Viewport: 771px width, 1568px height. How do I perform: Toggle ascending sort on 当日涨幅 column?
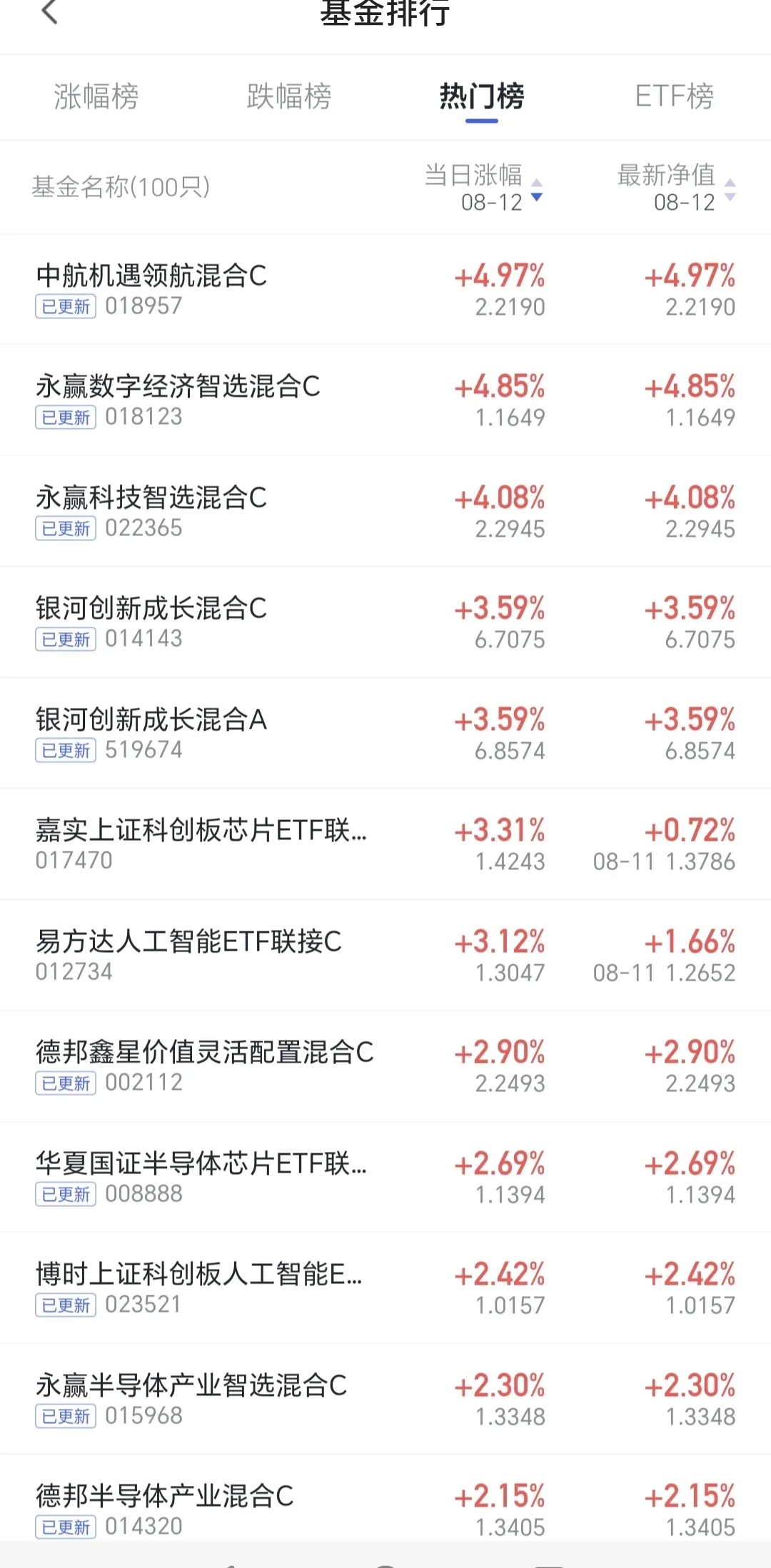coord(537,183)
